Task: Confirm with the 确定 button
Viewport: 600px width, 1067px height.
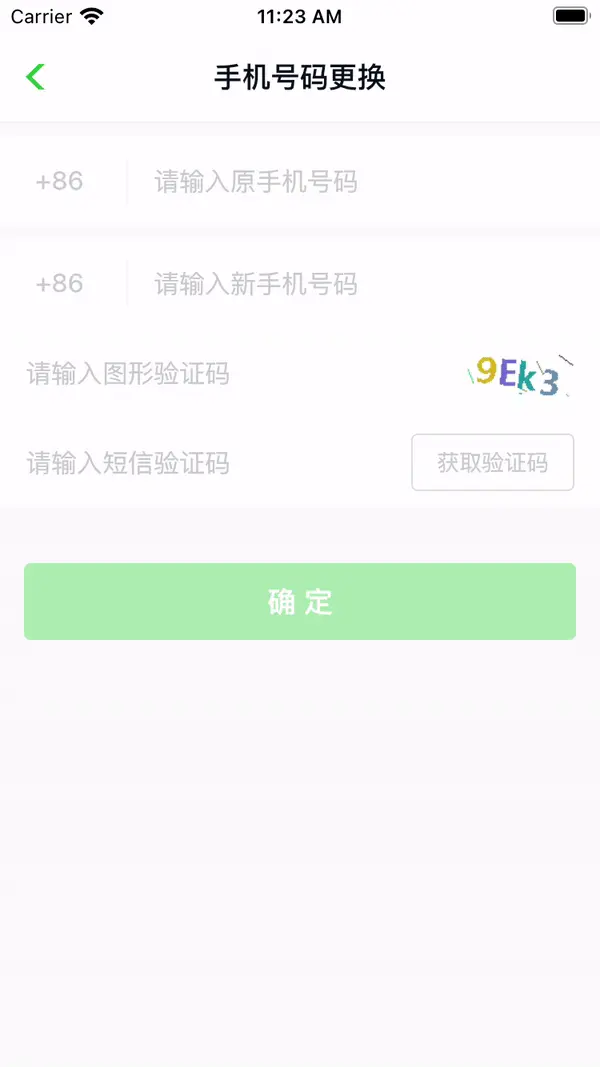Action: pos(300,602)
